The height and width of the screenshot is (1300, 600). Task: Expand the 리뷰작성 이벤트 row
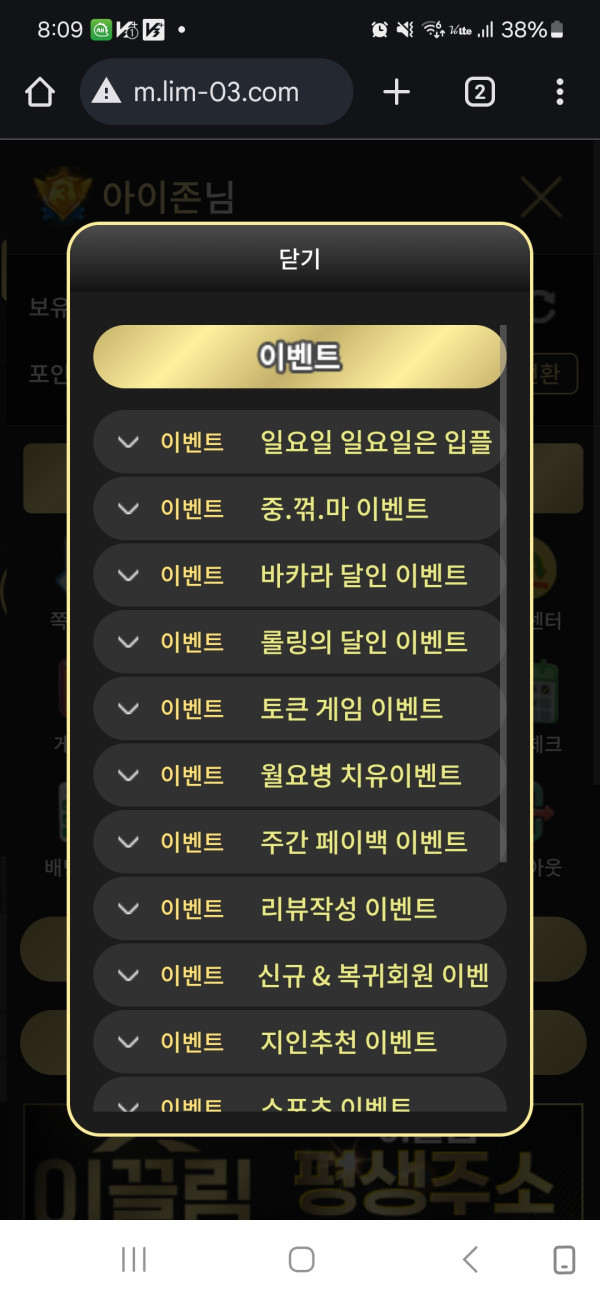point(299,909)
